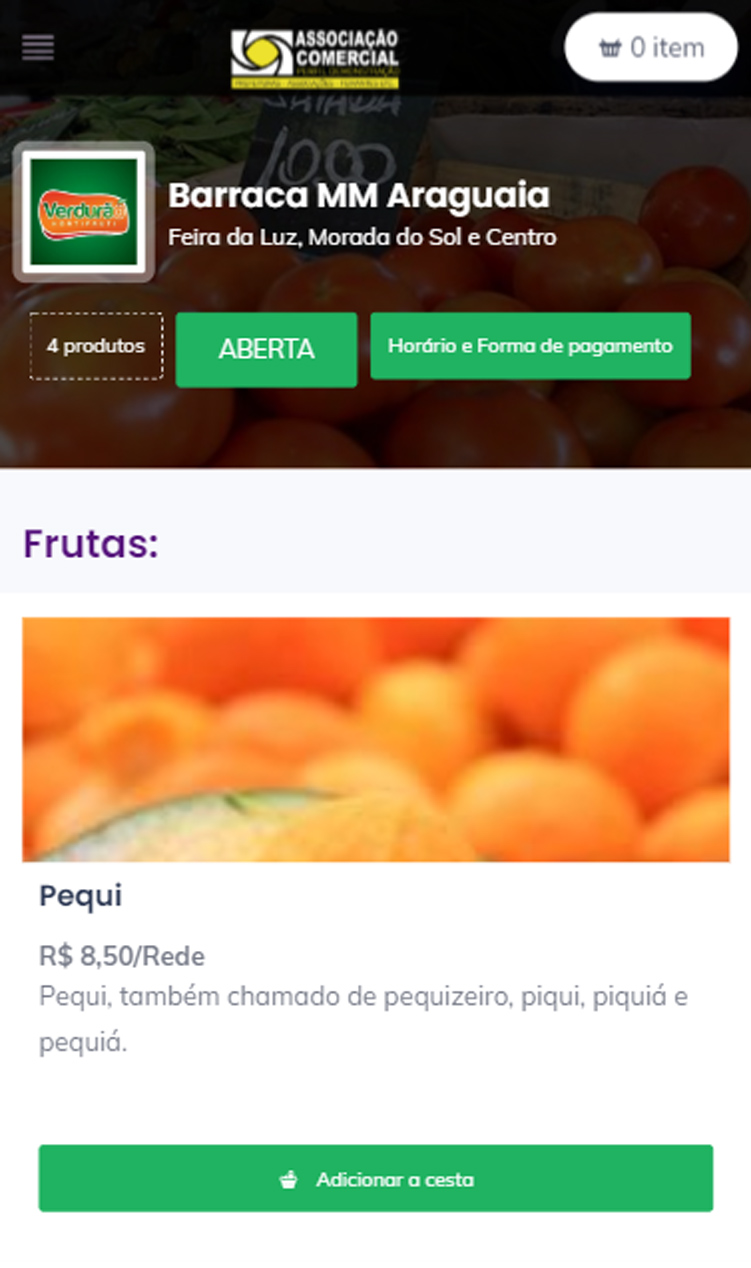Tap the Associação Comercial header logo

315,58
